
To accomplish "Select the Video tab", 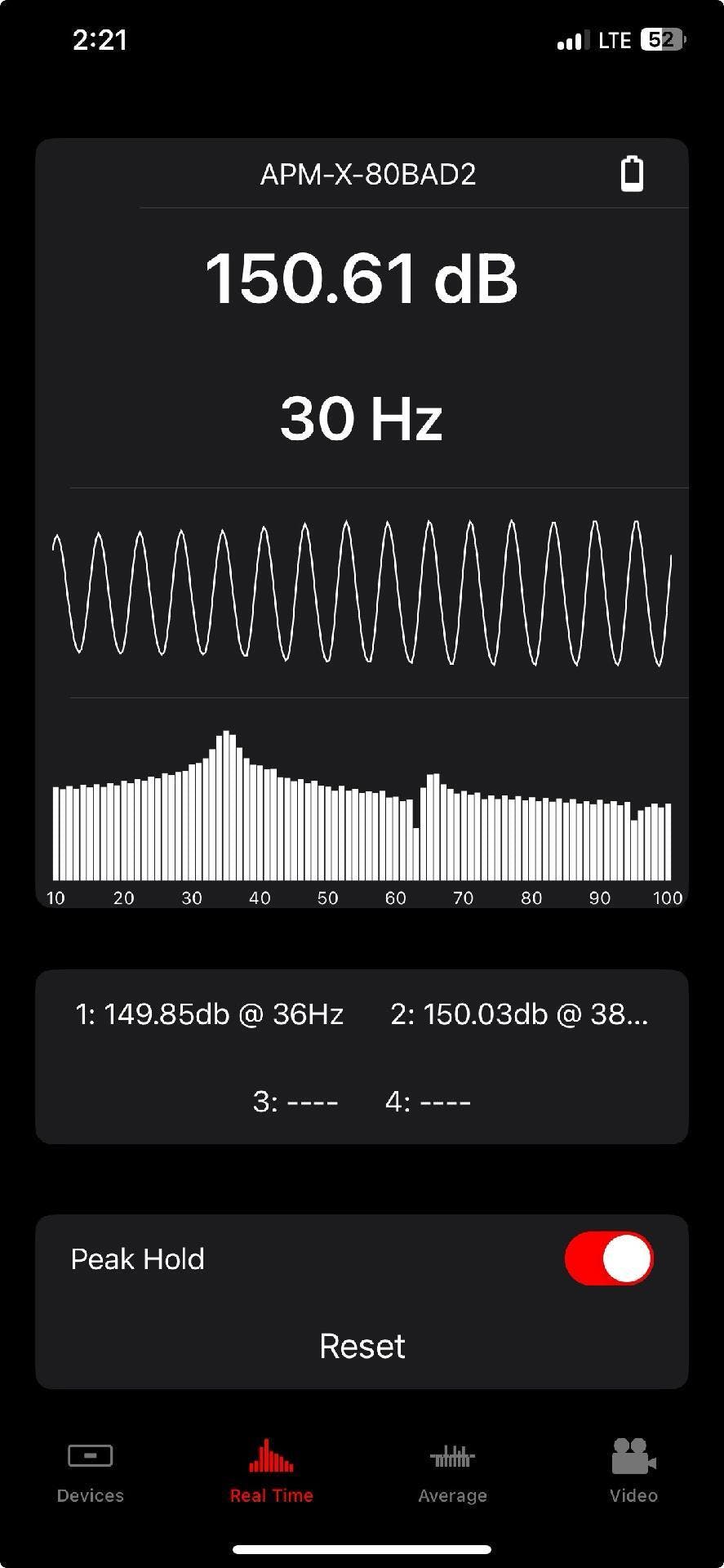I will coord(633,1472).
